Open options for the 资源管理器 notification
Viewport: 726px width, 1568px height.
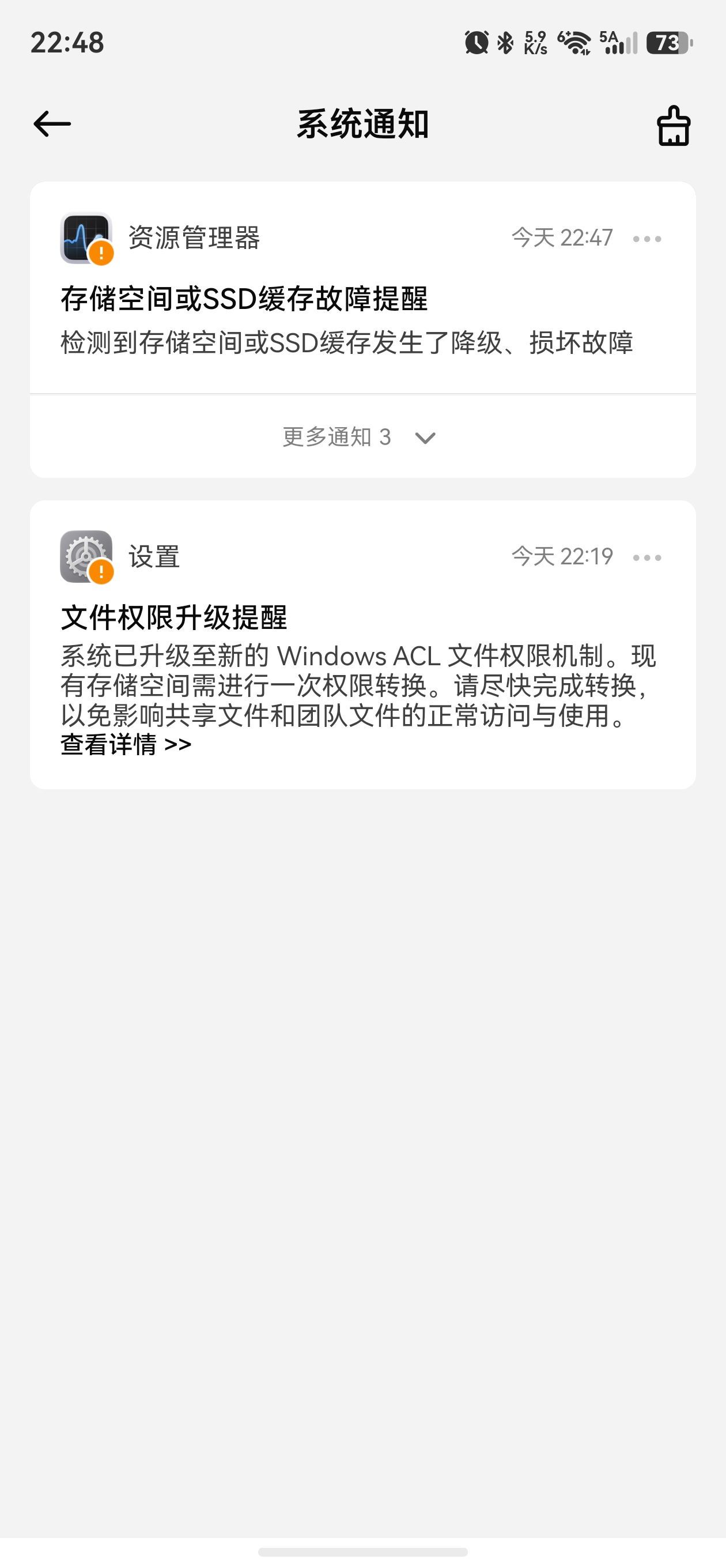(x=647, y=239)
